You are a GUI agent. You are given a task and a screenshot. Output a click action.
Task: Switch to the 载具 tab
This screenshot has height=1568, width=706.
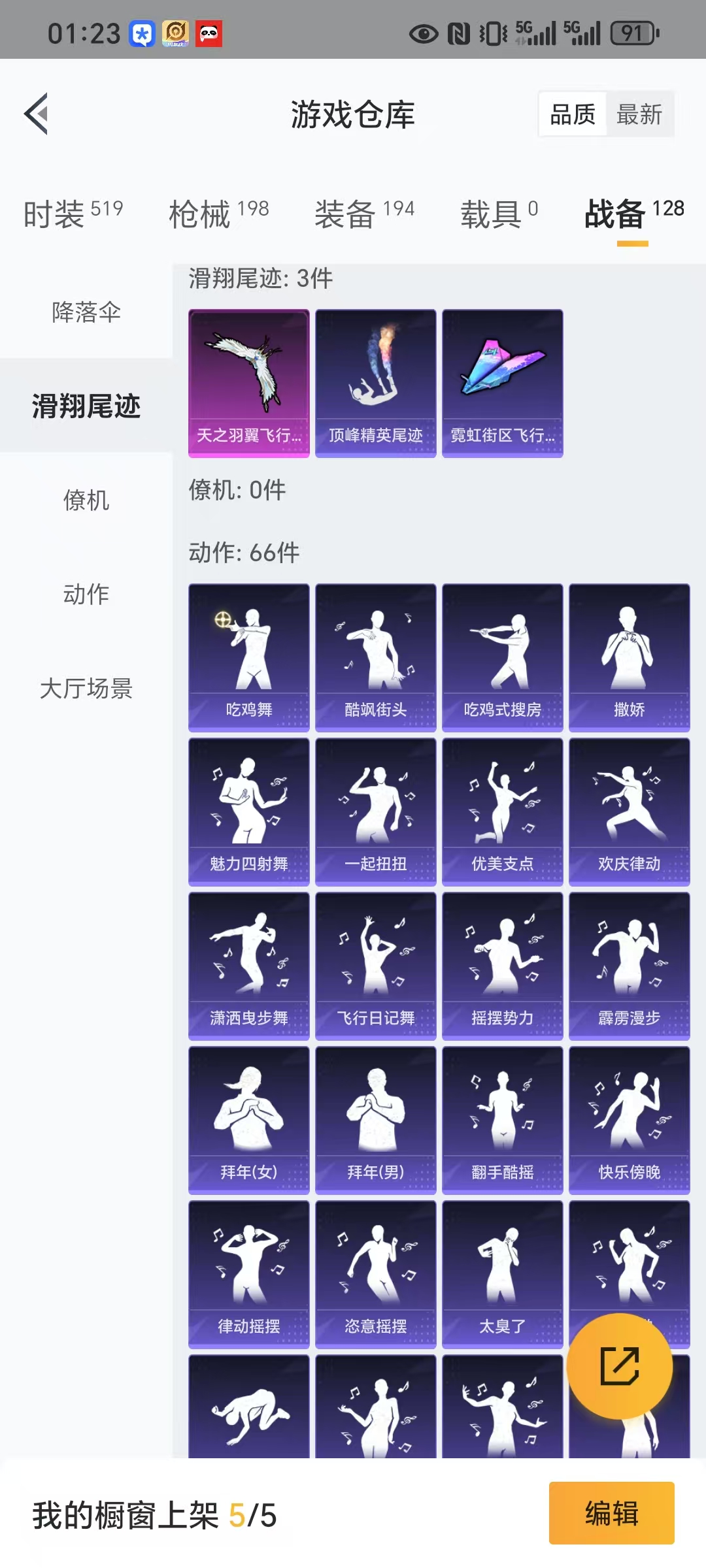[x=499, y=214]
